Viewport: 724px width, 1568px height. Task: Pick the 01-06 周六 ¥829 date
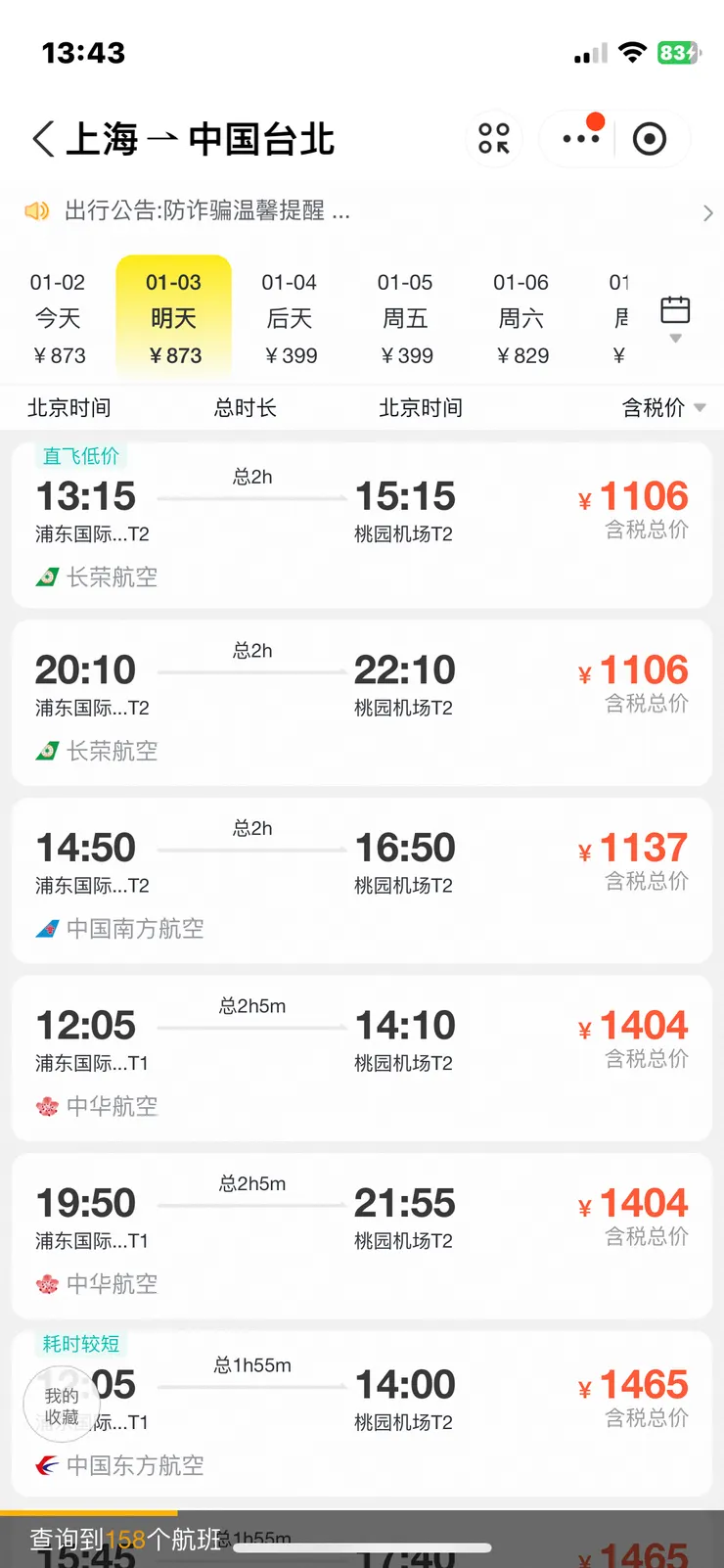click(x=521, y=318)
